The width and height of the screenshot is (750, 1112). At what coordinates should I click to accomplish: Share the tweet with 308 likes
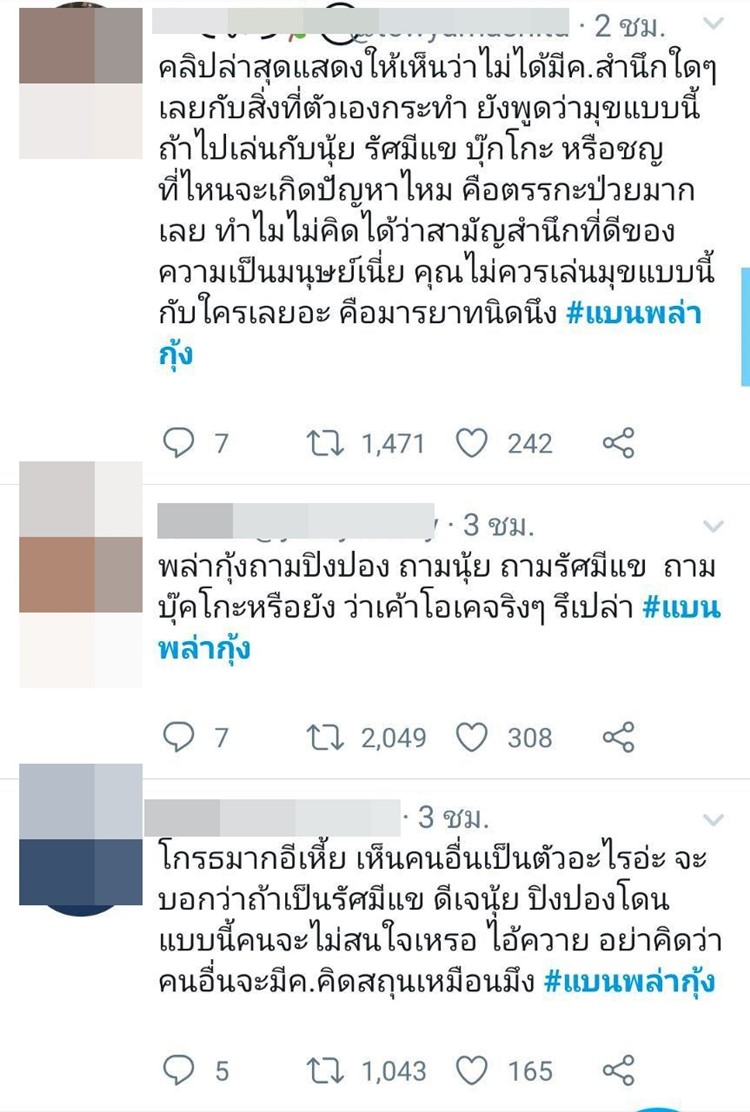pyautogui.click(x=619, y=737)
